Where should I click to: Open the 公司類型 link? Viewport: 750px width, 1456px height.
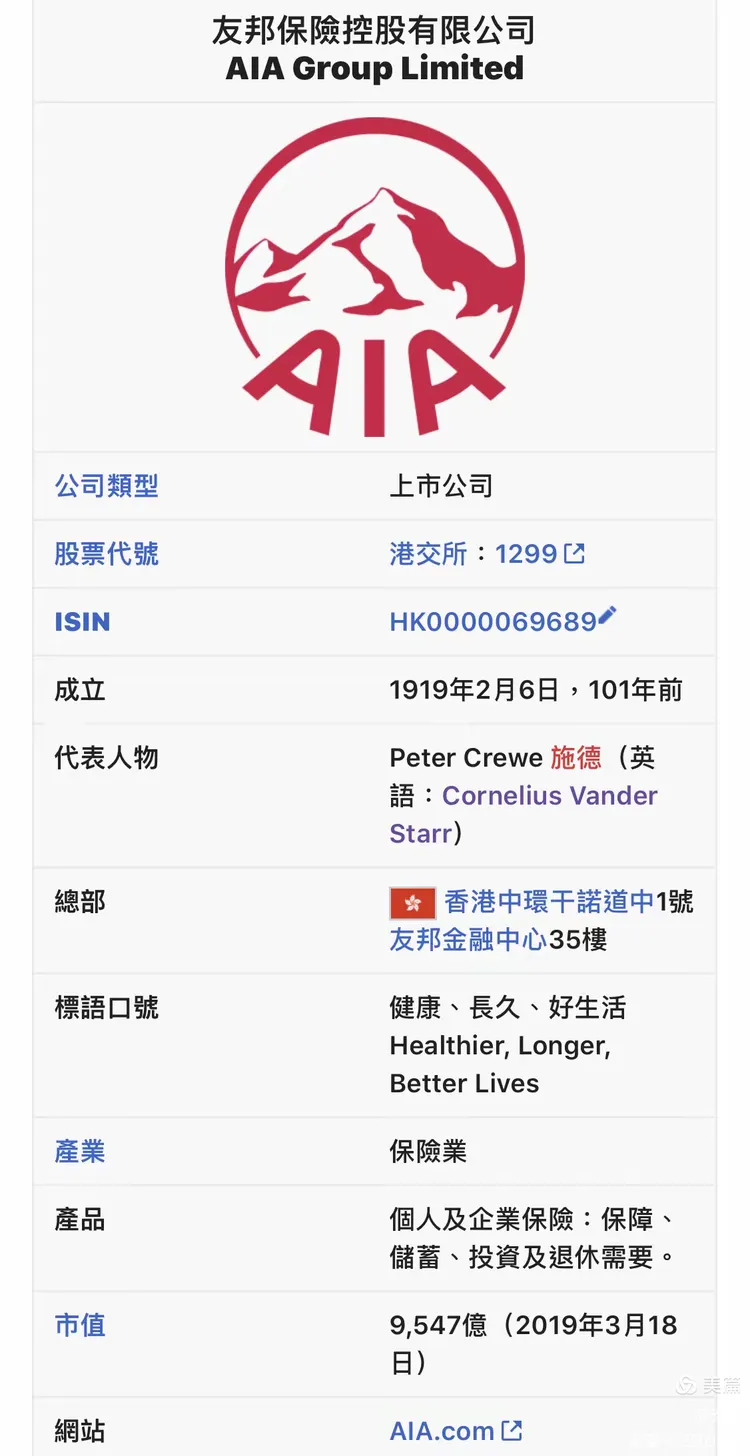106,486
